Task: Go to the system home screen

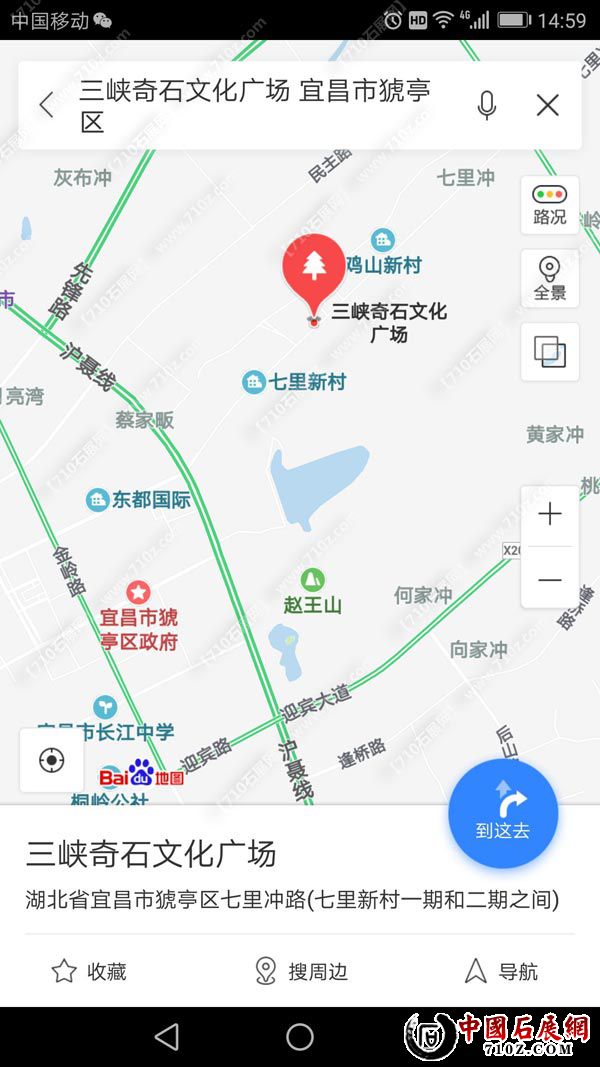Action: click(300, 1036)
